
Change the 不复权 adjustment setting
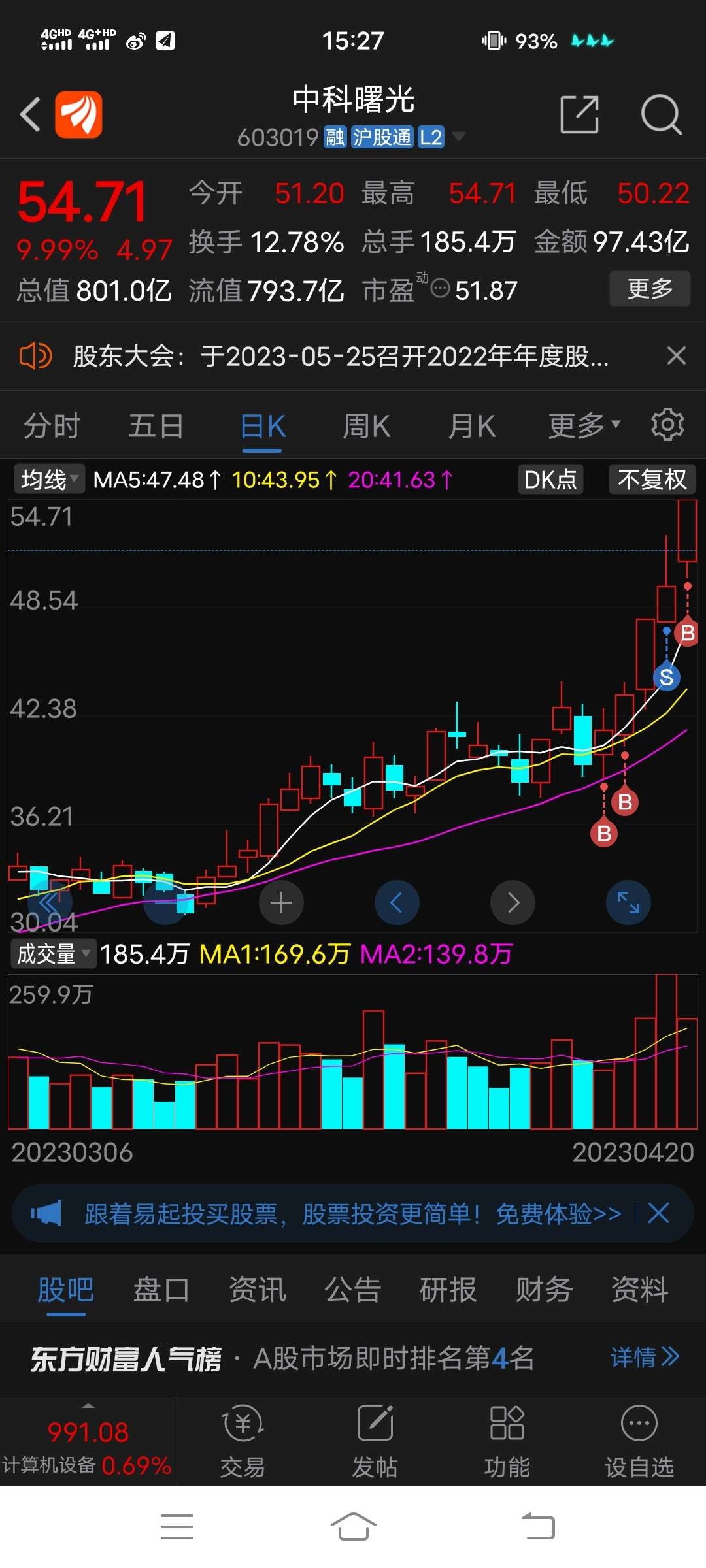click(x=652, y=480)
